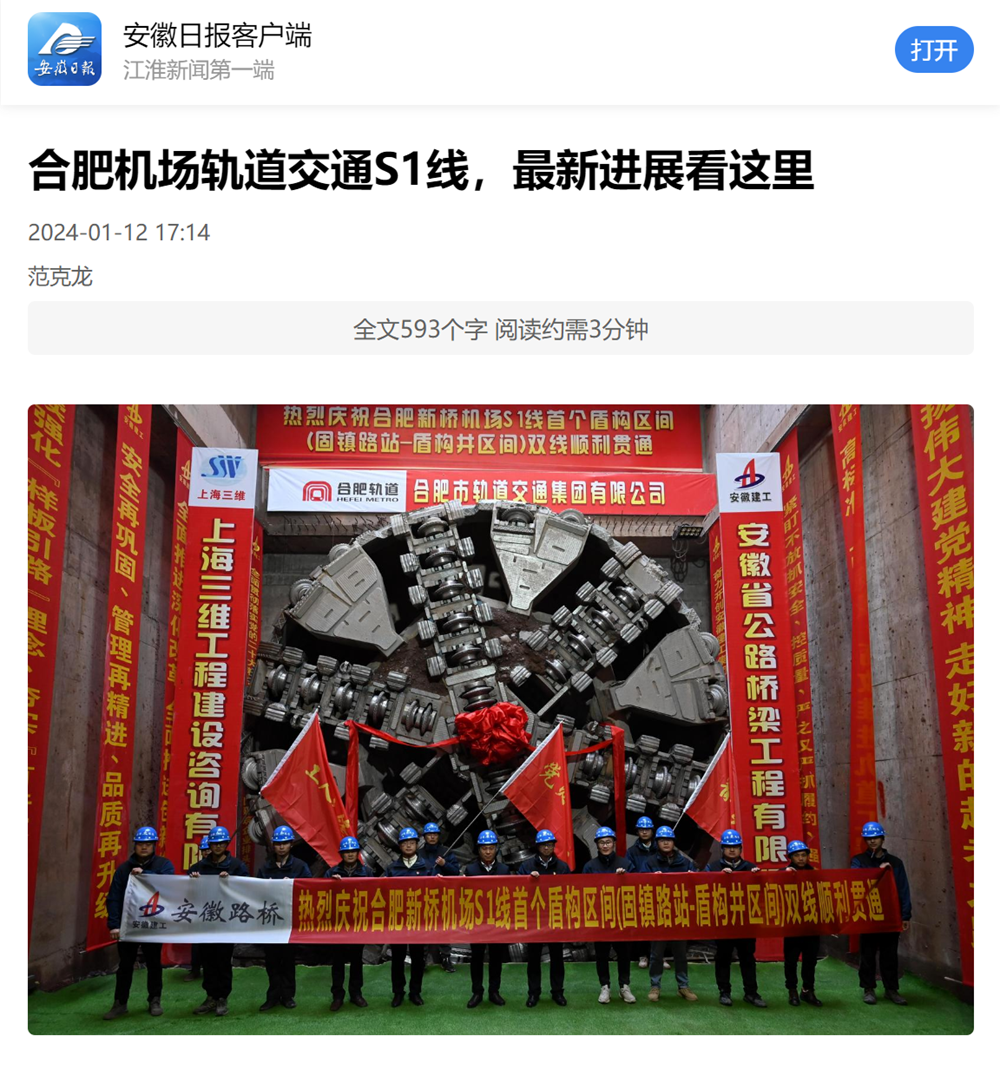View the tunnel breakthrough photo fullscreen
1000x1069 pixels.
click(x=500, y=719)
